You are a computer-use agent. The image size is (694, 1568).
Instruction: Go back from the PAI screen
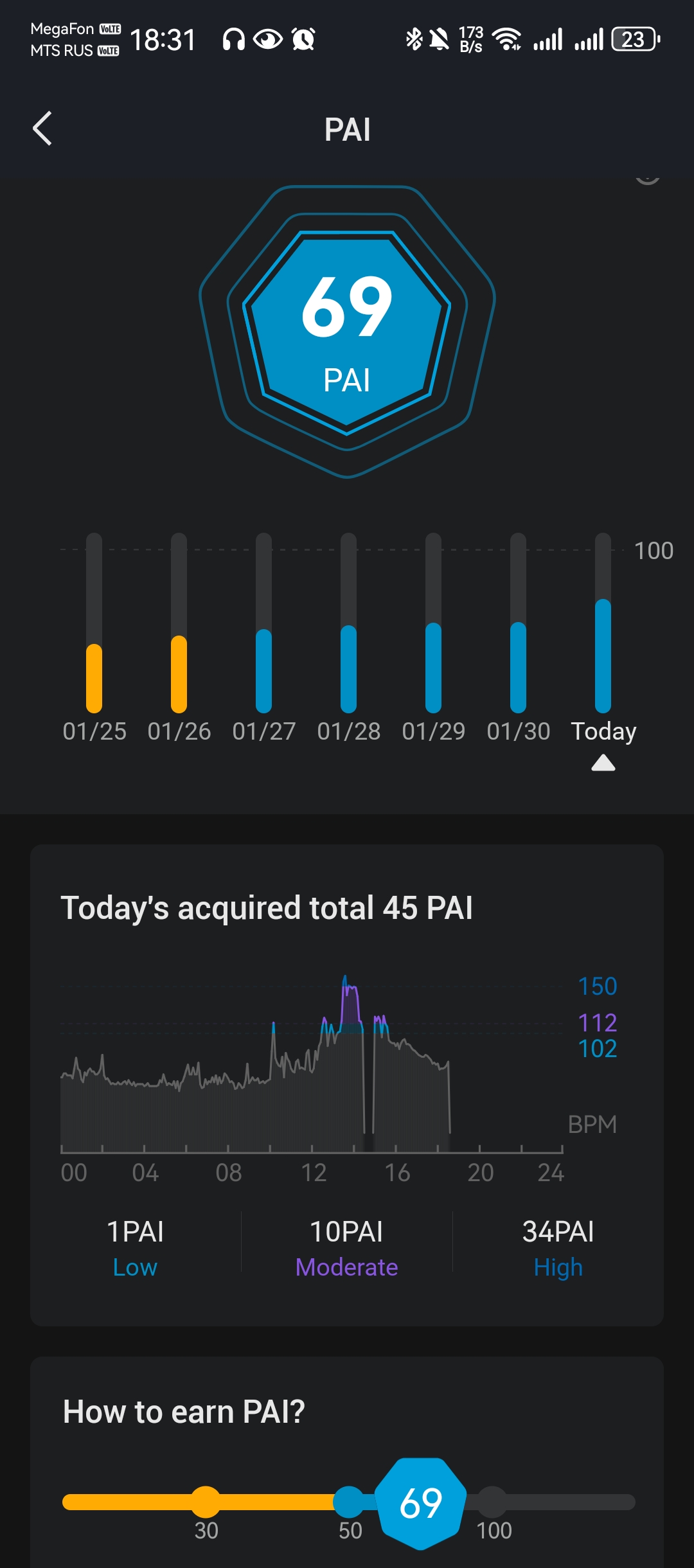coord(42,129)
